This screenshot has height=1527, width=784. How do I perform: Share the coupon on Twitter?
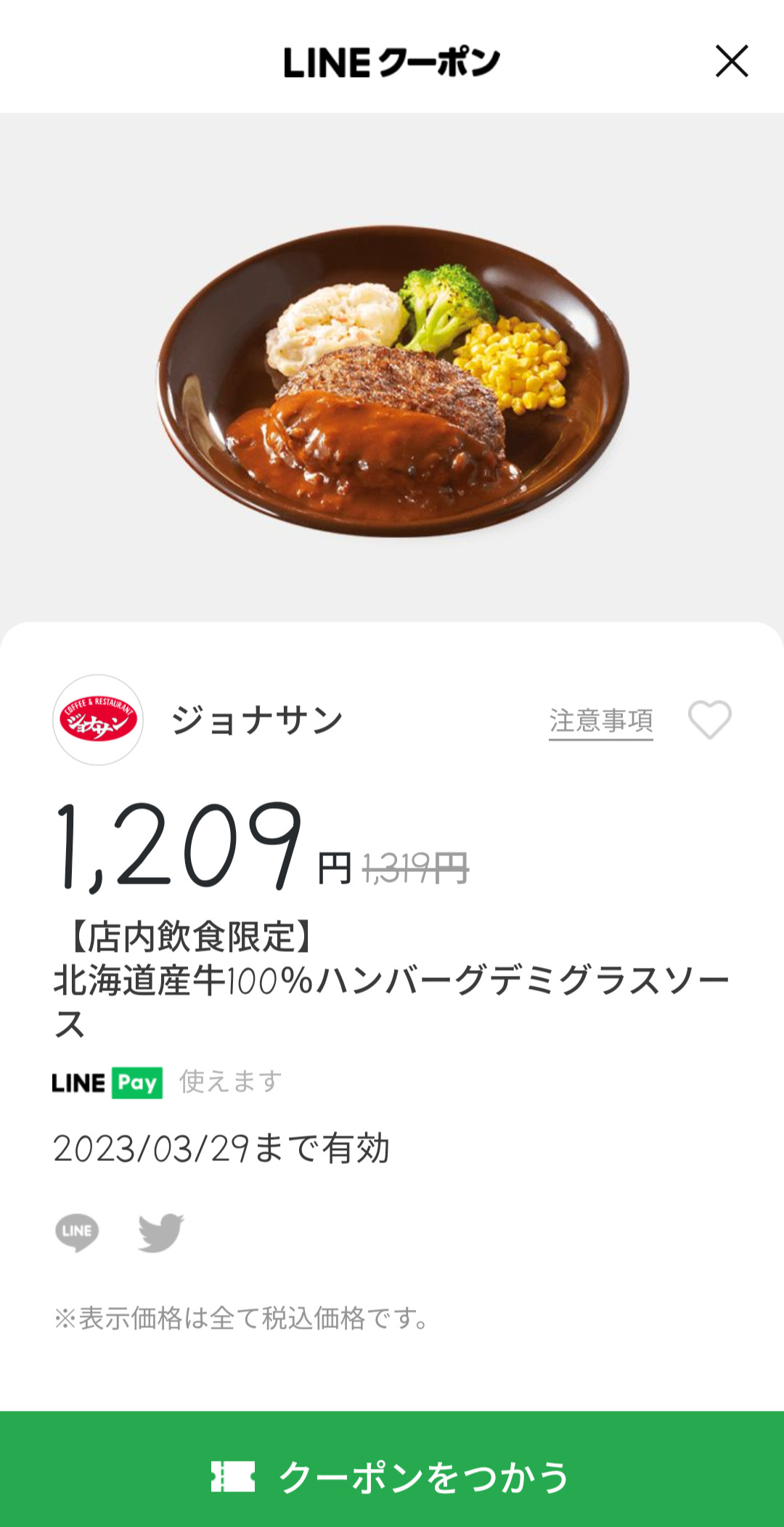pyautogui.click(x=161, y=1231)
